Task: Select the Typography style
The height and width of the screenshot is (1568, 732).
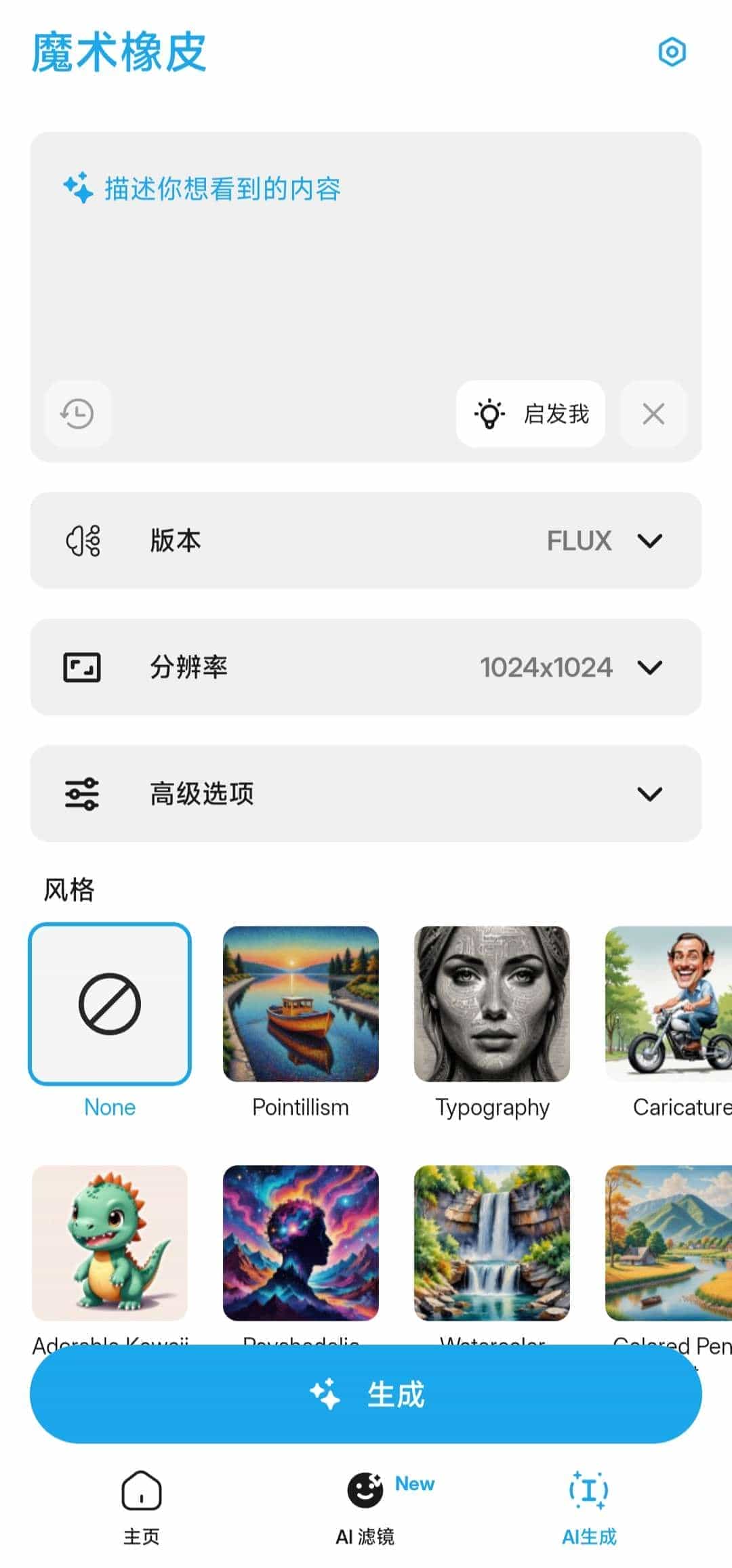Action: click(492, 1005)
